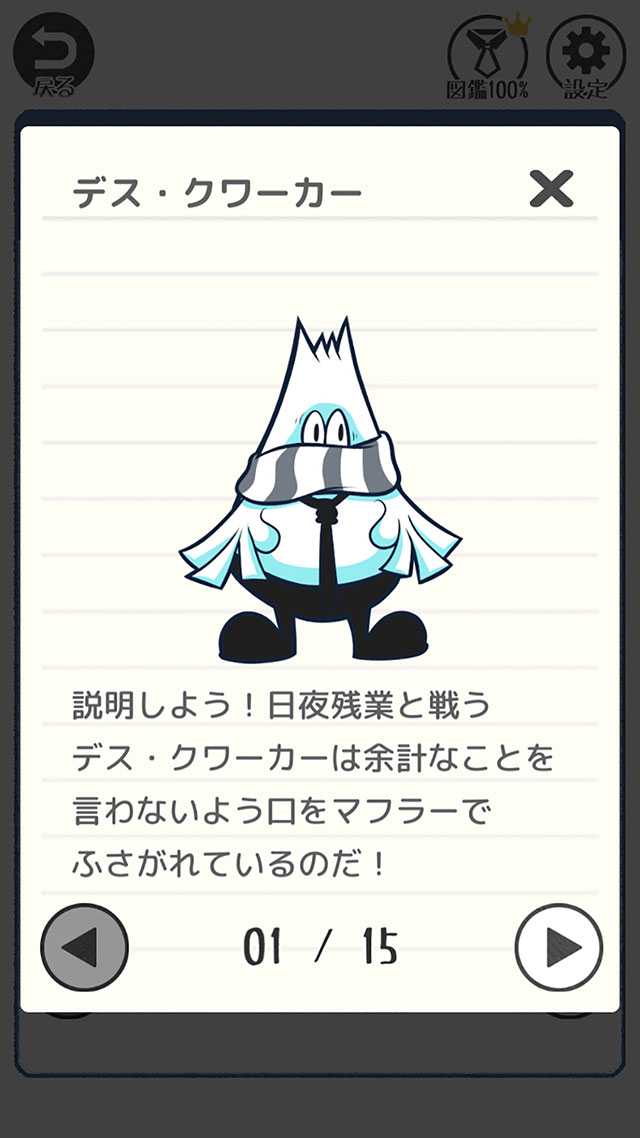Close the デス・クワーカー description dialog
Image resolution: width=640 pixels, height=1138 pixels.
[x=551, y=188]
